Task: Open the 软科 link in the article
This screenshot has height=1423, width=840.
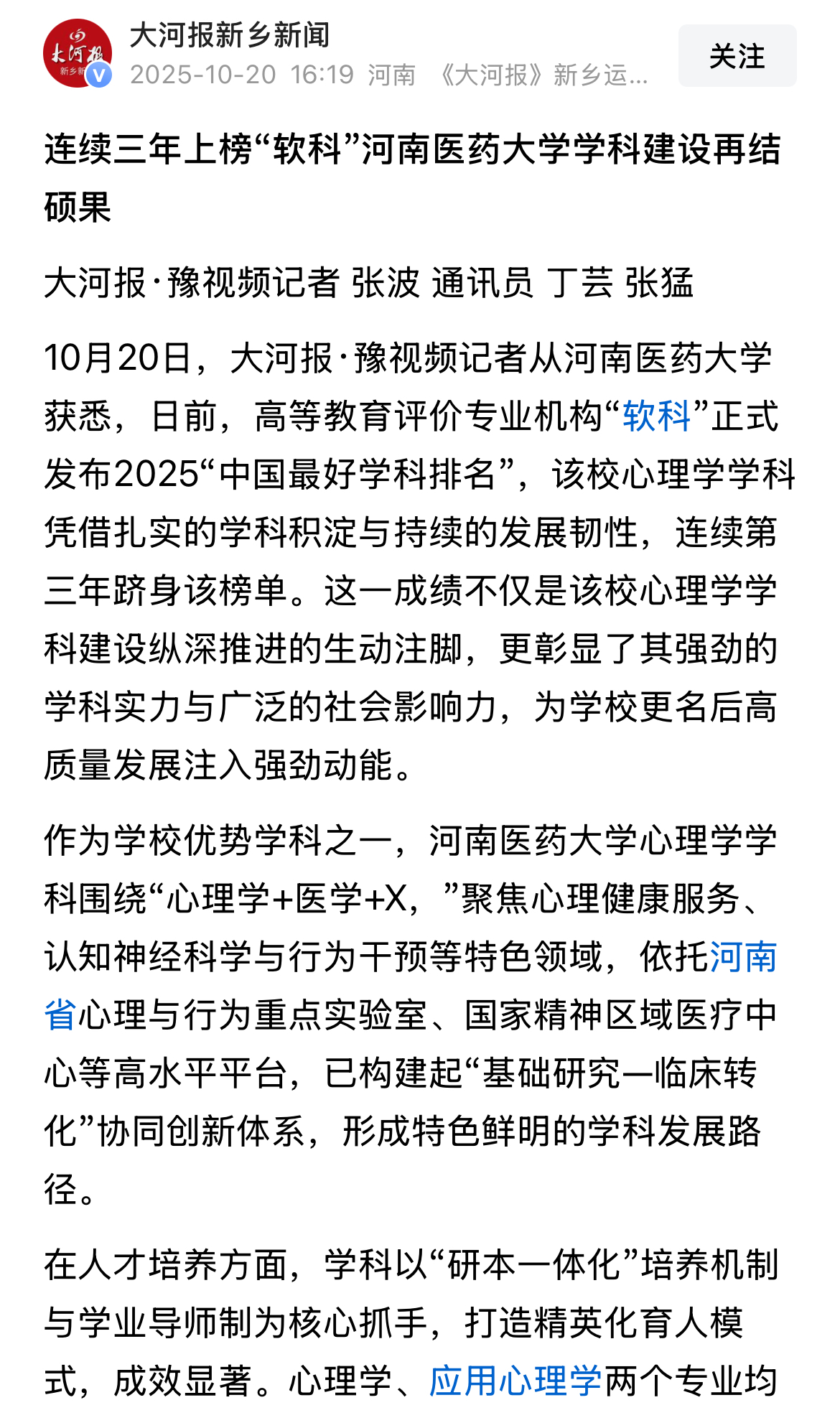Action: (656, 416)
